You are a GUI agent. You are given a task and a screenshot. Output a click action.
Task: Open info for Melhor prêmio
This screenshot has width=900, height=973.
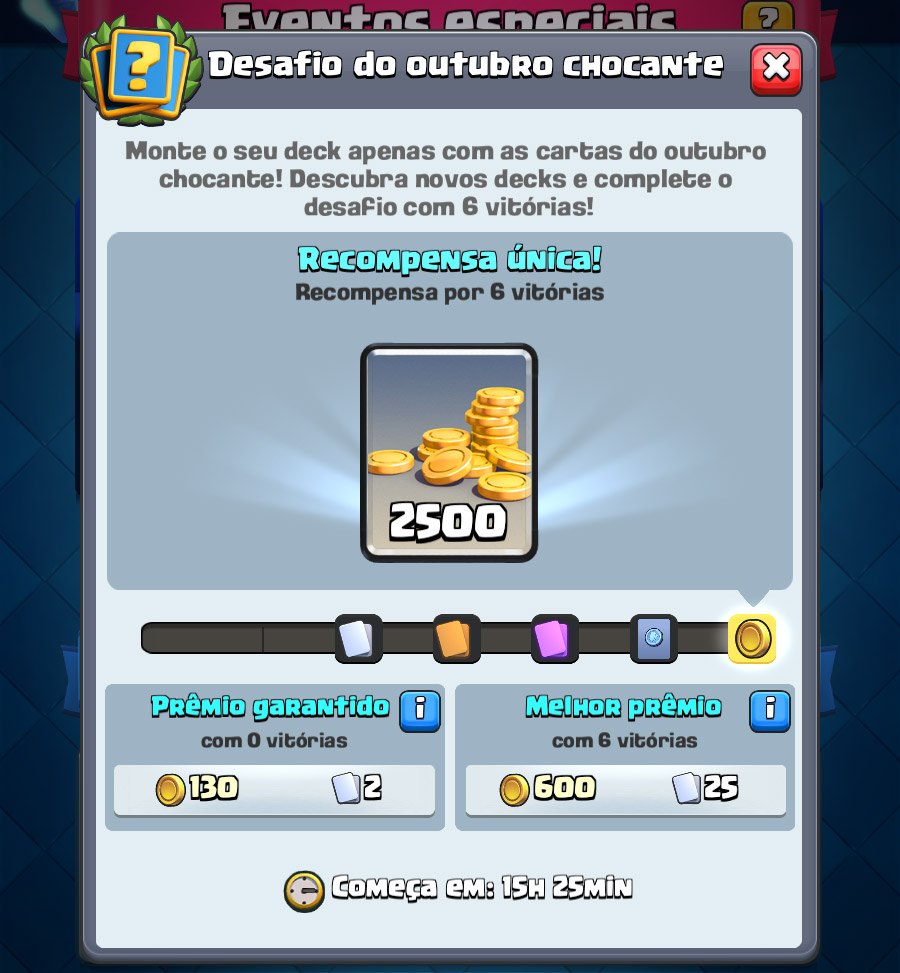pos(770,710)
